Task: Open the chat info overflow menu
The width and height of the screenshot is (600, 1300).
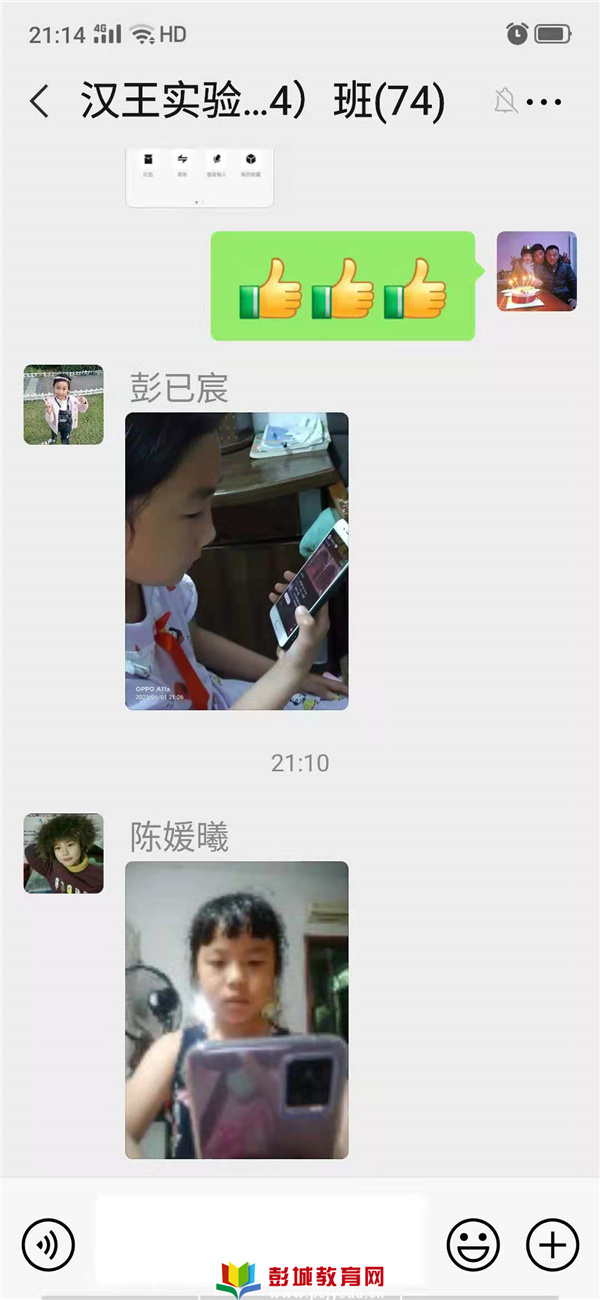Action: click(x=543, y=102)
